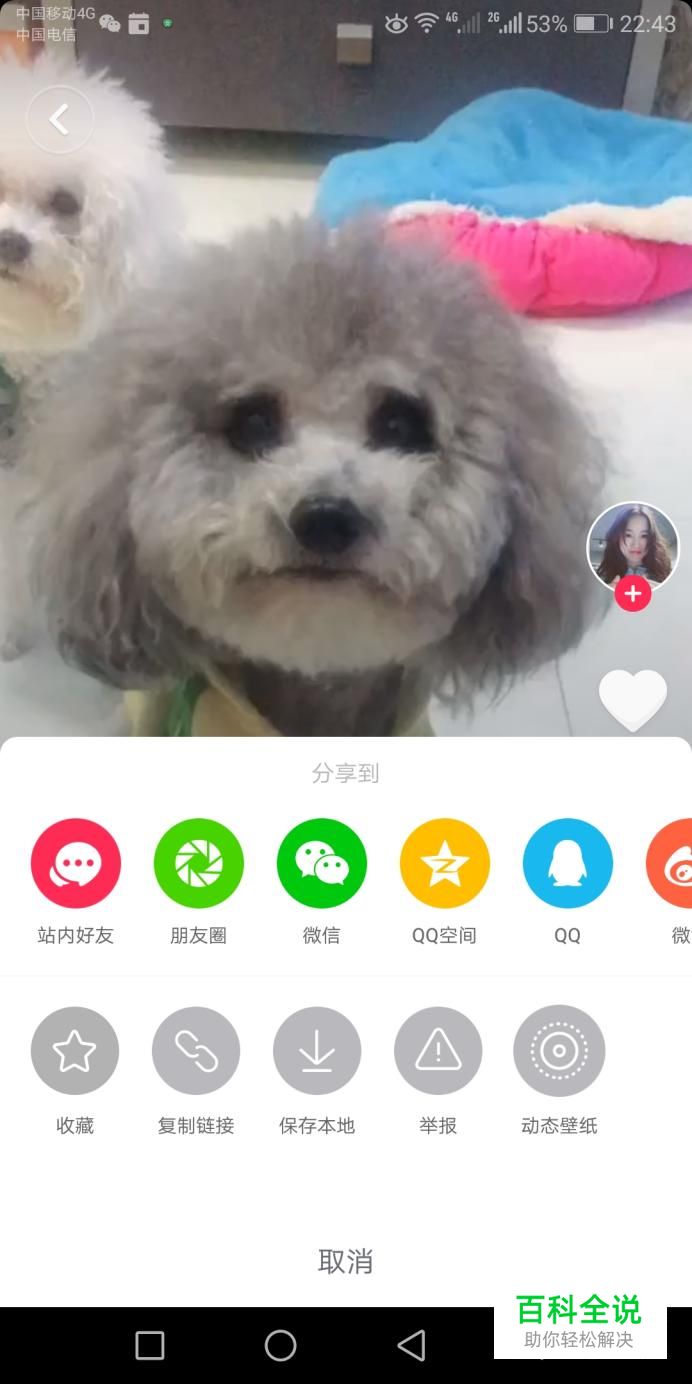Like the video with the heart icon
This screenshot has height=1384, width=692.
pyautogui.click(x=633, y=699)
